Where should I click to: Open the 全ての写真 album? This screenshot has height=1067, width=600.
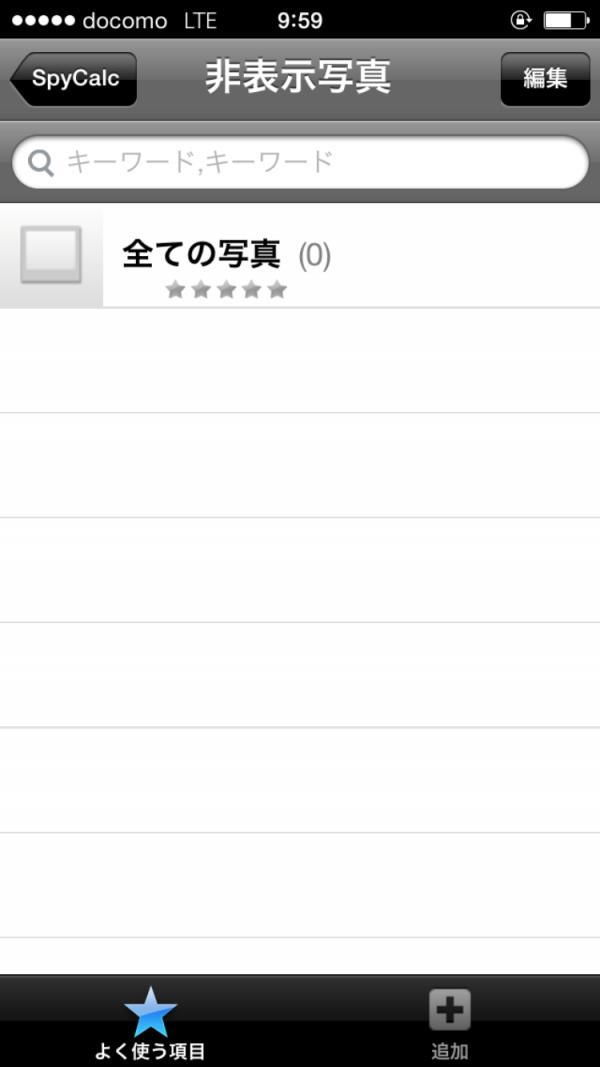click(300, 256)
